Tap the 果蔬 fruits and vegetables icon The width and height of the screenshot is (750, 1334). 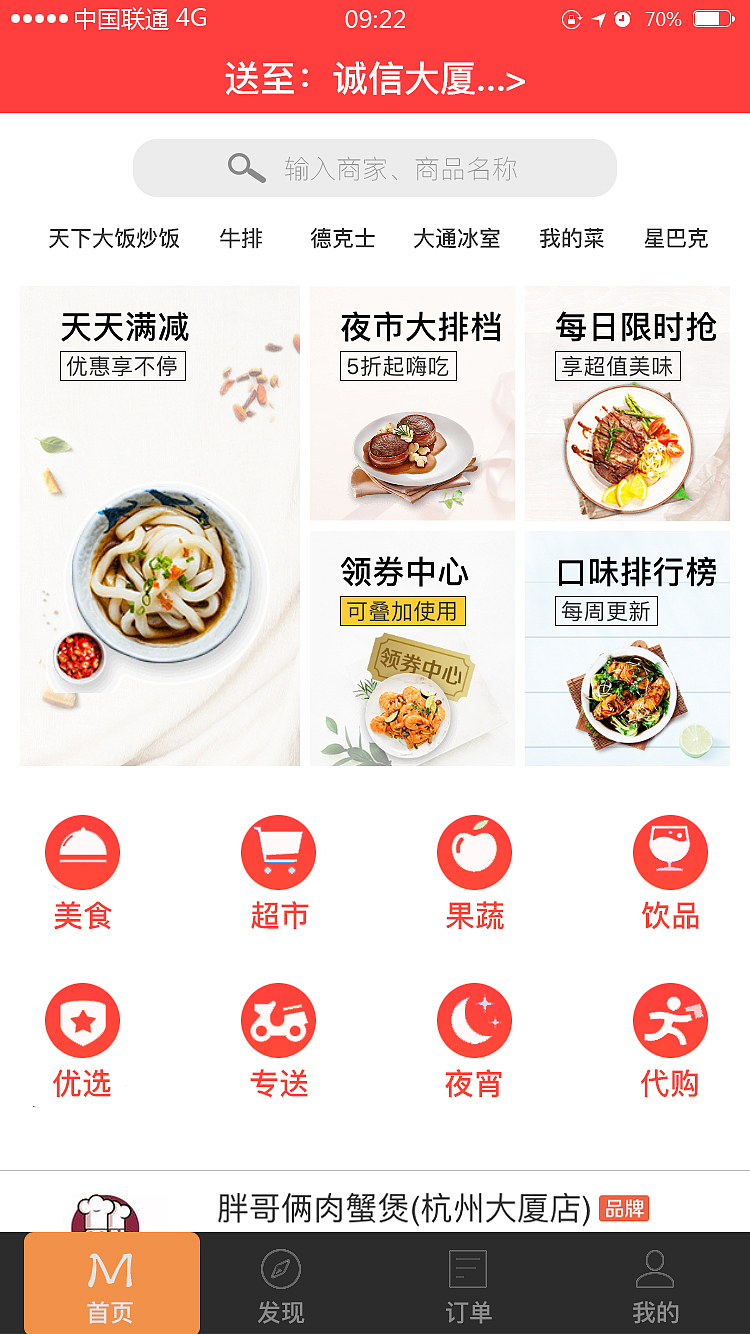tap(474, 852)
